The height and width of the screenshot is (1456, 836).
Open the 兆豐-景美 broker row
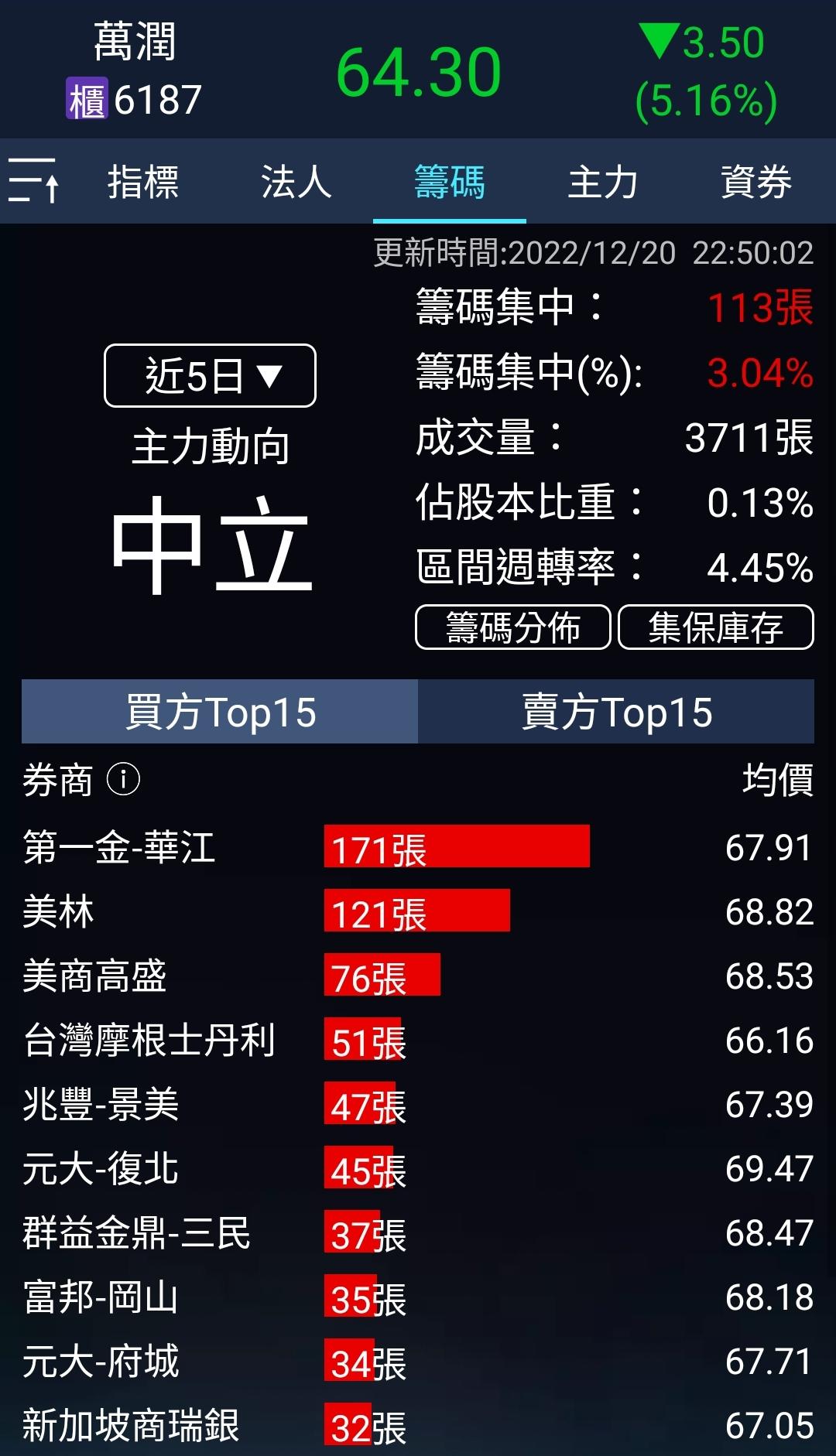(x=418, y=1104)
